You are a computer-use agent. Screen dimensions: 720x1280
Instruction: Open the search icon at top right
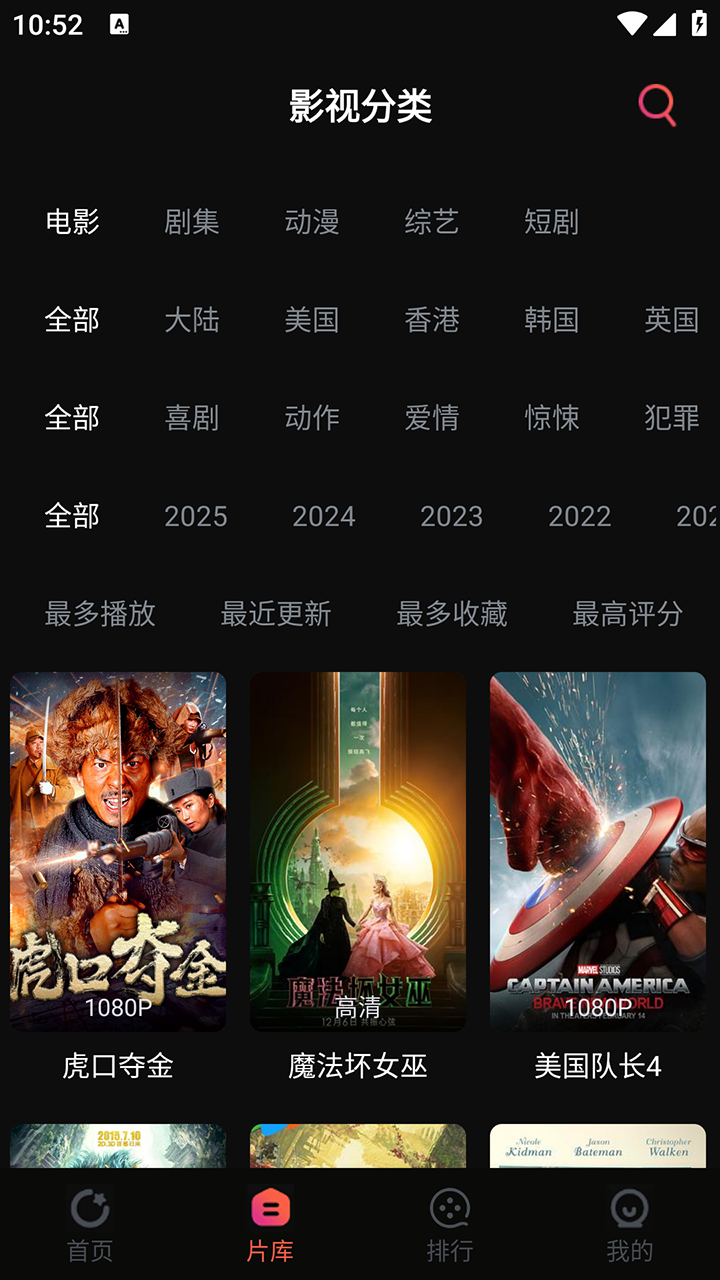(x=655, y=104)
